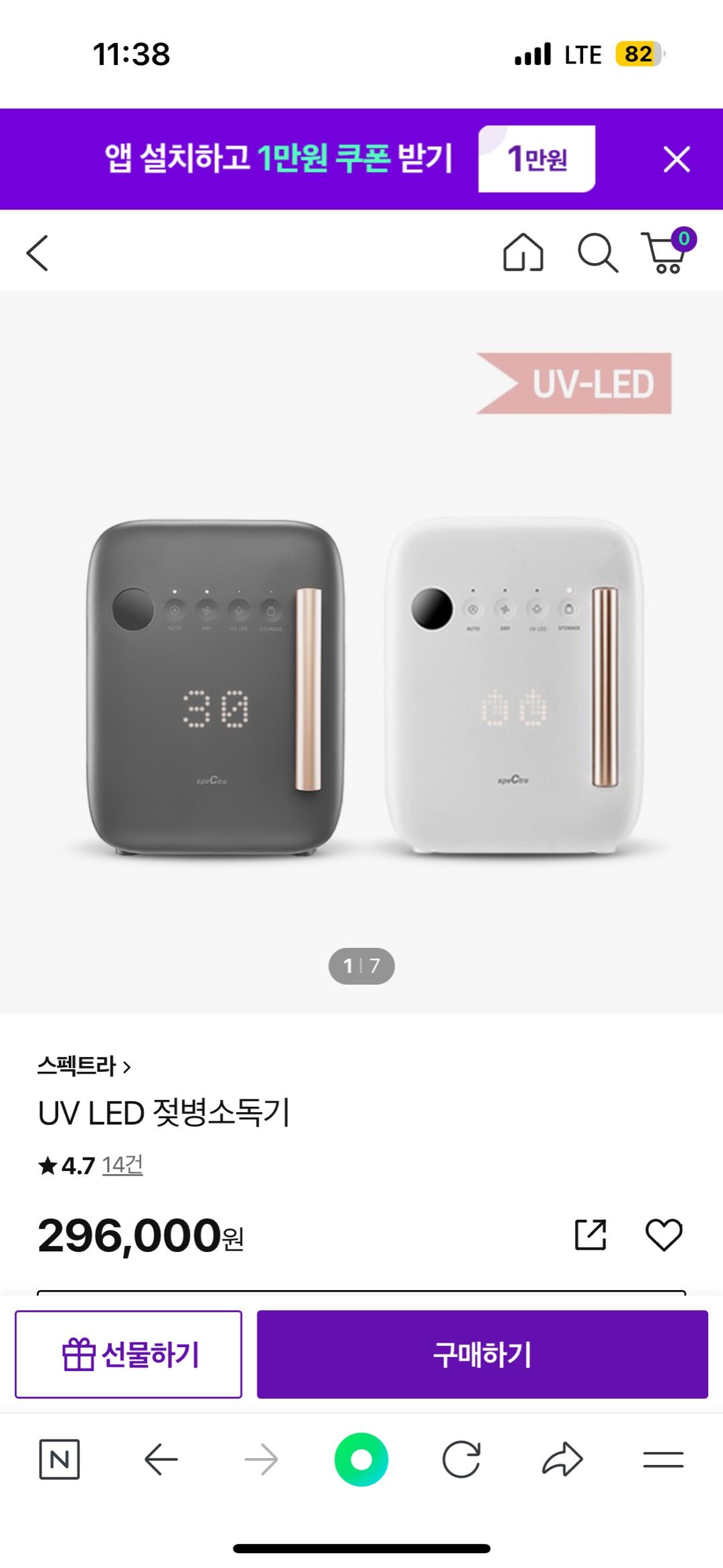Navigate back in the browser toolbar
Screen dimensions: 723x1568
(161, 1459)
